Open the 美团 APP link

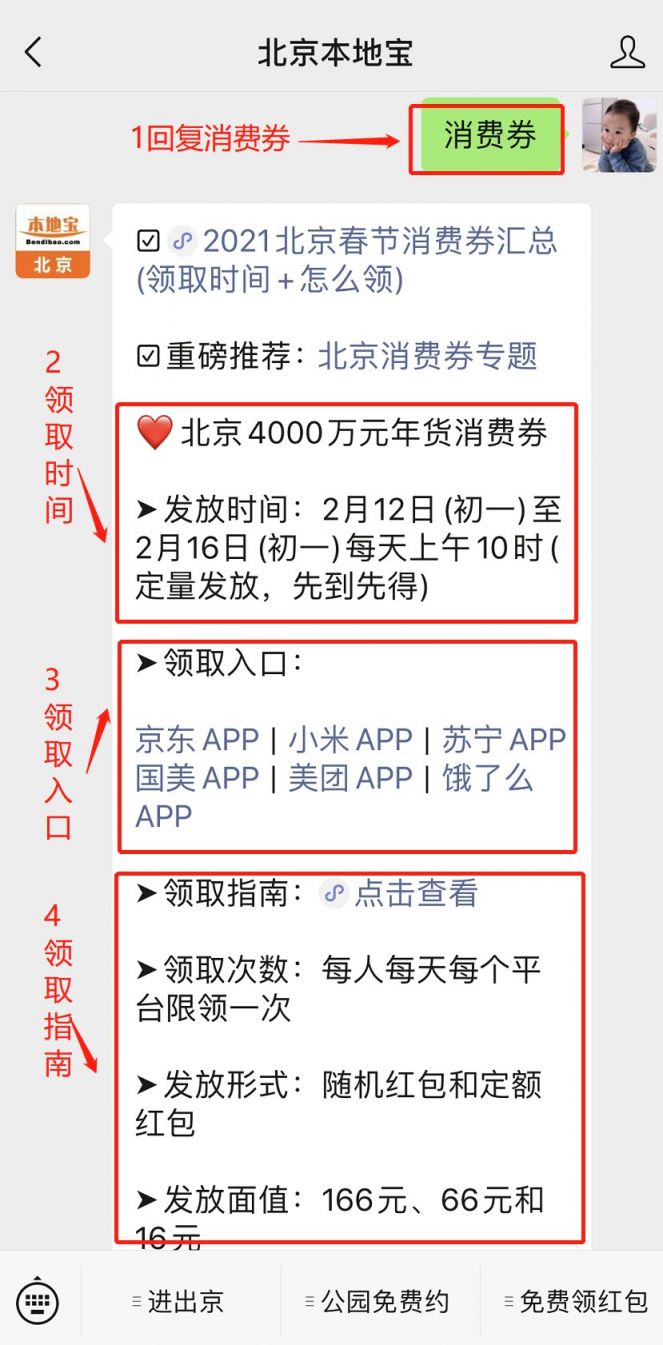pyautogui.click(x=350, y=778)
